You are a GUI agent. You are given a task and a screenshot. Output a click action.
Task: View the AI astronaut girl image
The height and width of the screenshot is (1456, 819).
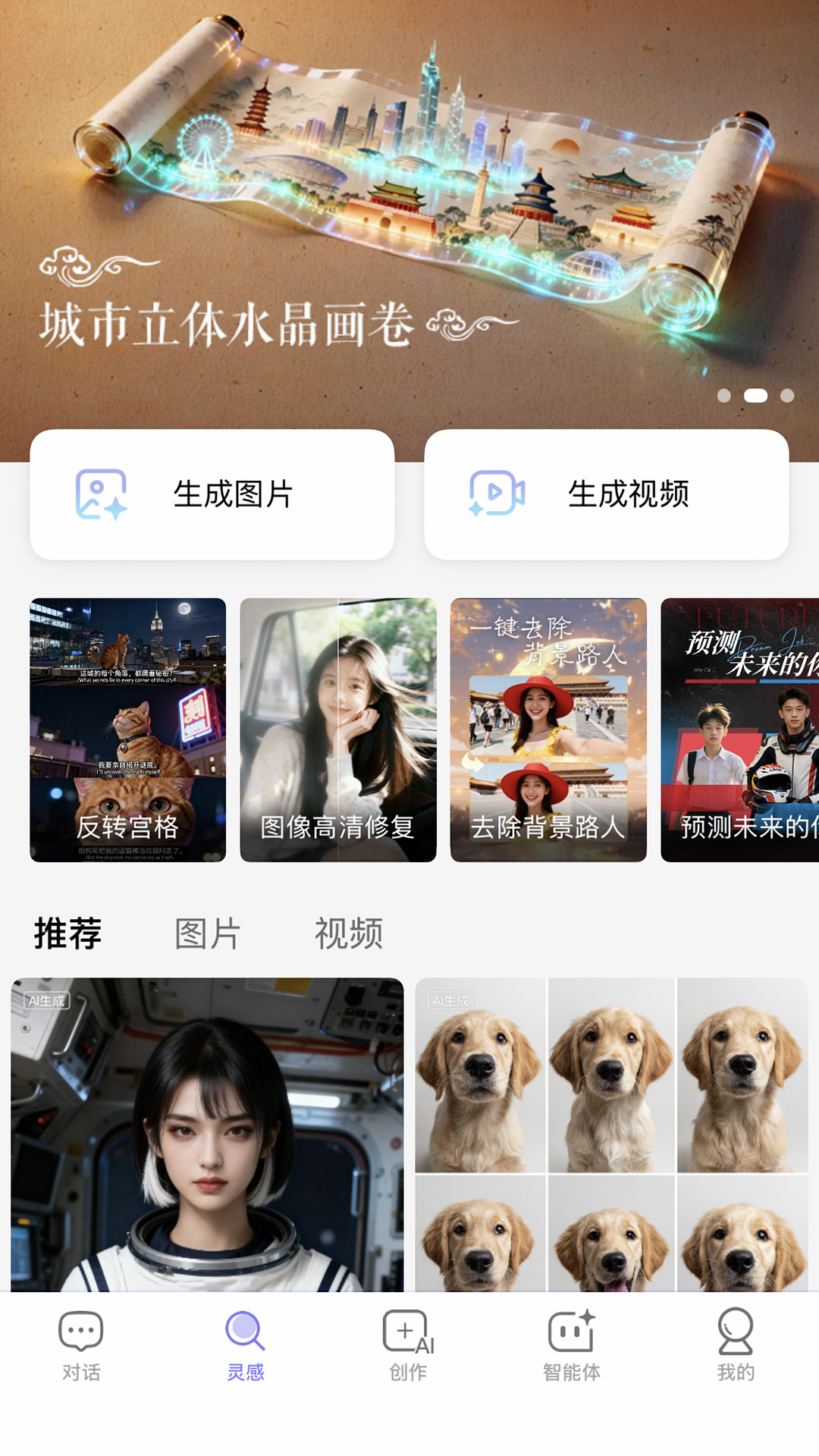coord(207,1134)
